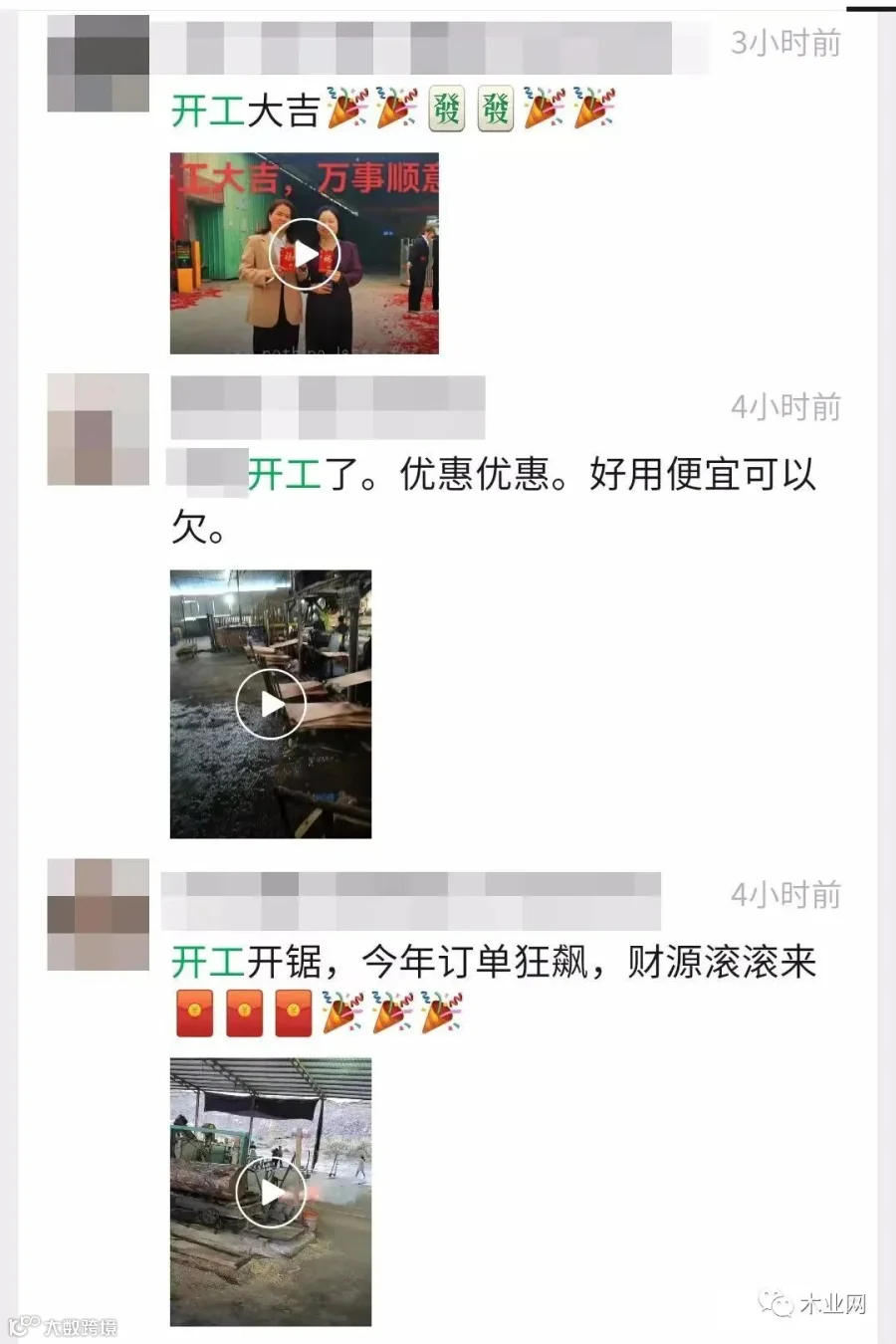Screen dimensions: 896x1344
Task: Open the avatar of the 开工大吉 poster
Action: [x=99, y=64]
